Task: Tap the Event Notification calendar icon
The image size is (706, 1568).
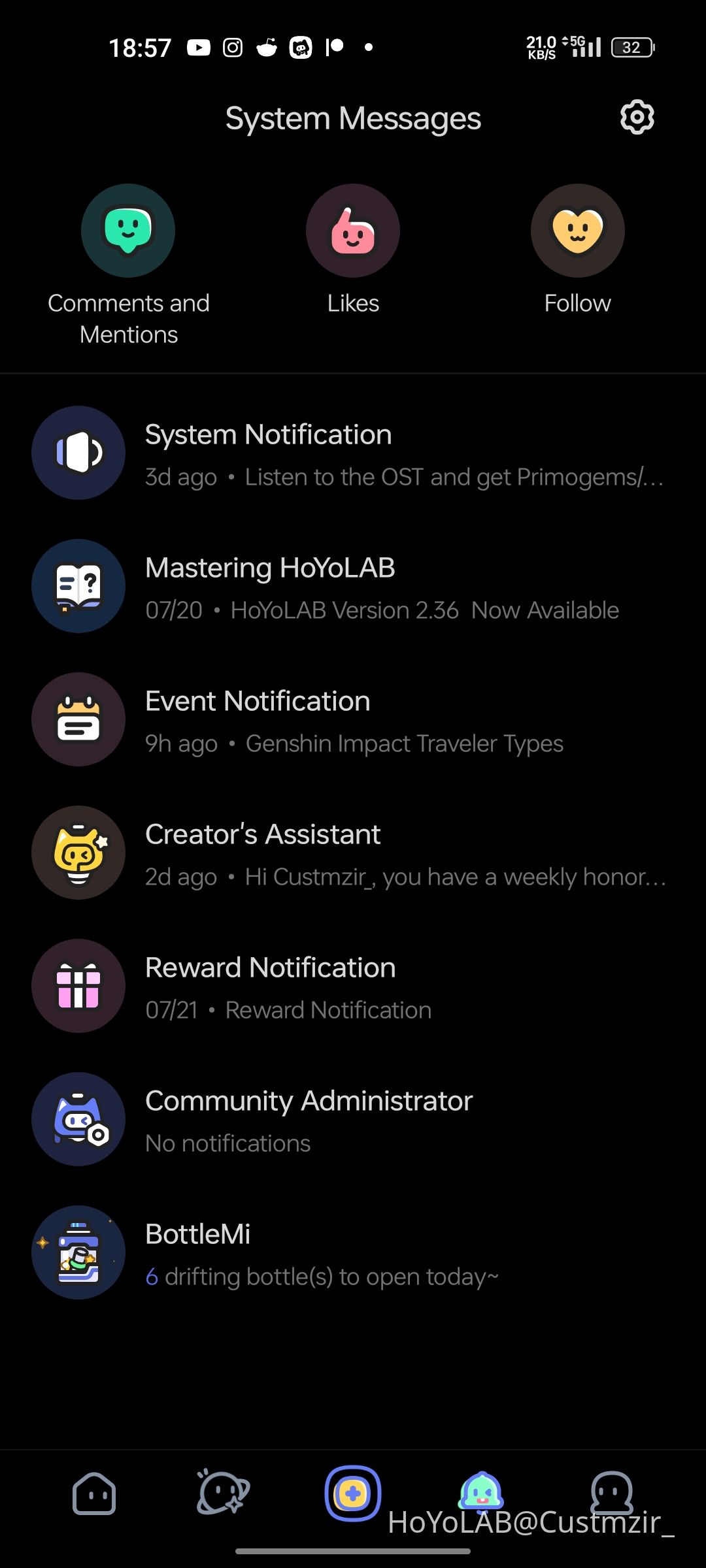Action: 78,719
